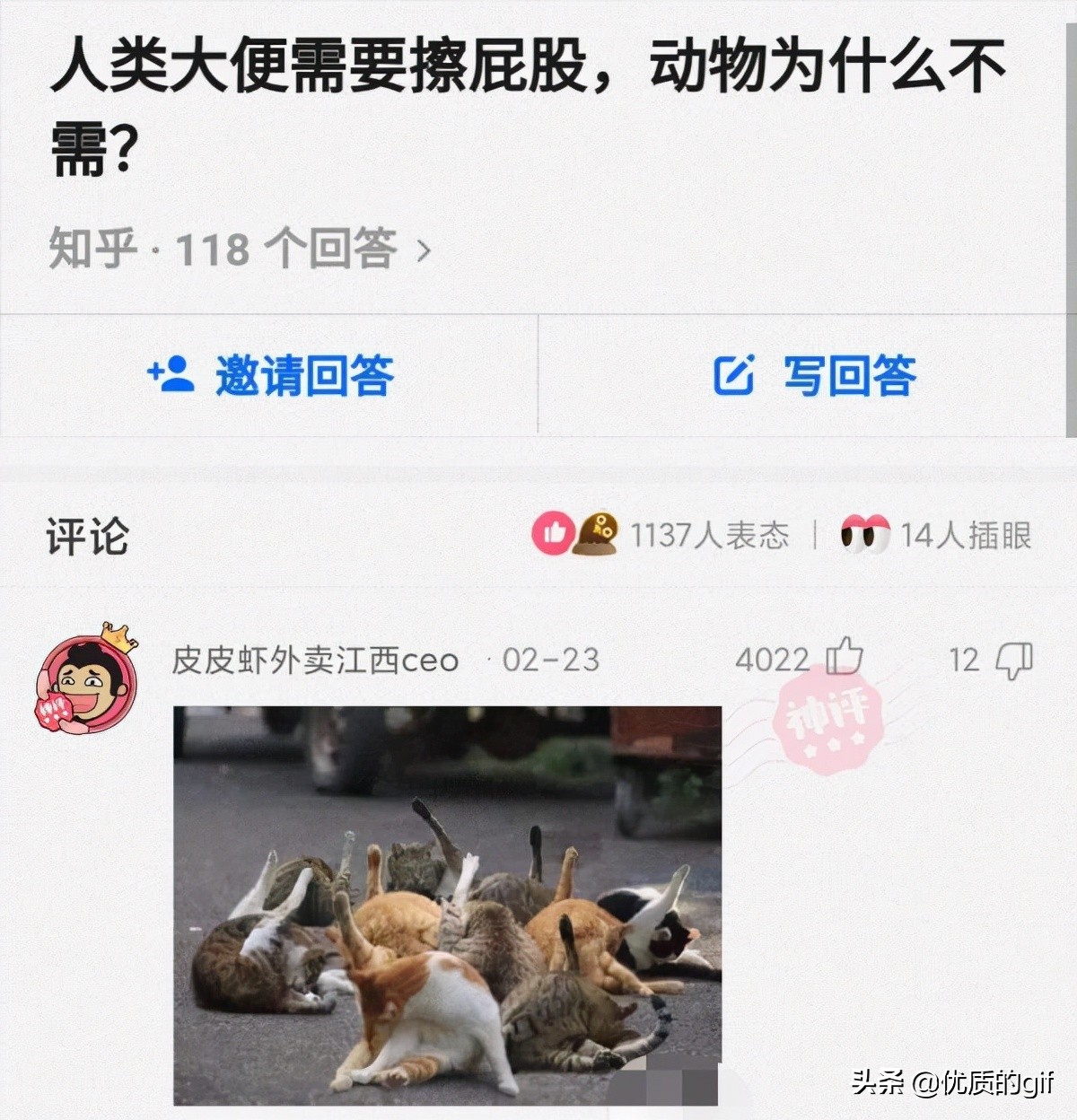1077x1120 pixels.
Task: Open the cat photo in the comment
Action: pyautogui.click(x=447, y=905)
